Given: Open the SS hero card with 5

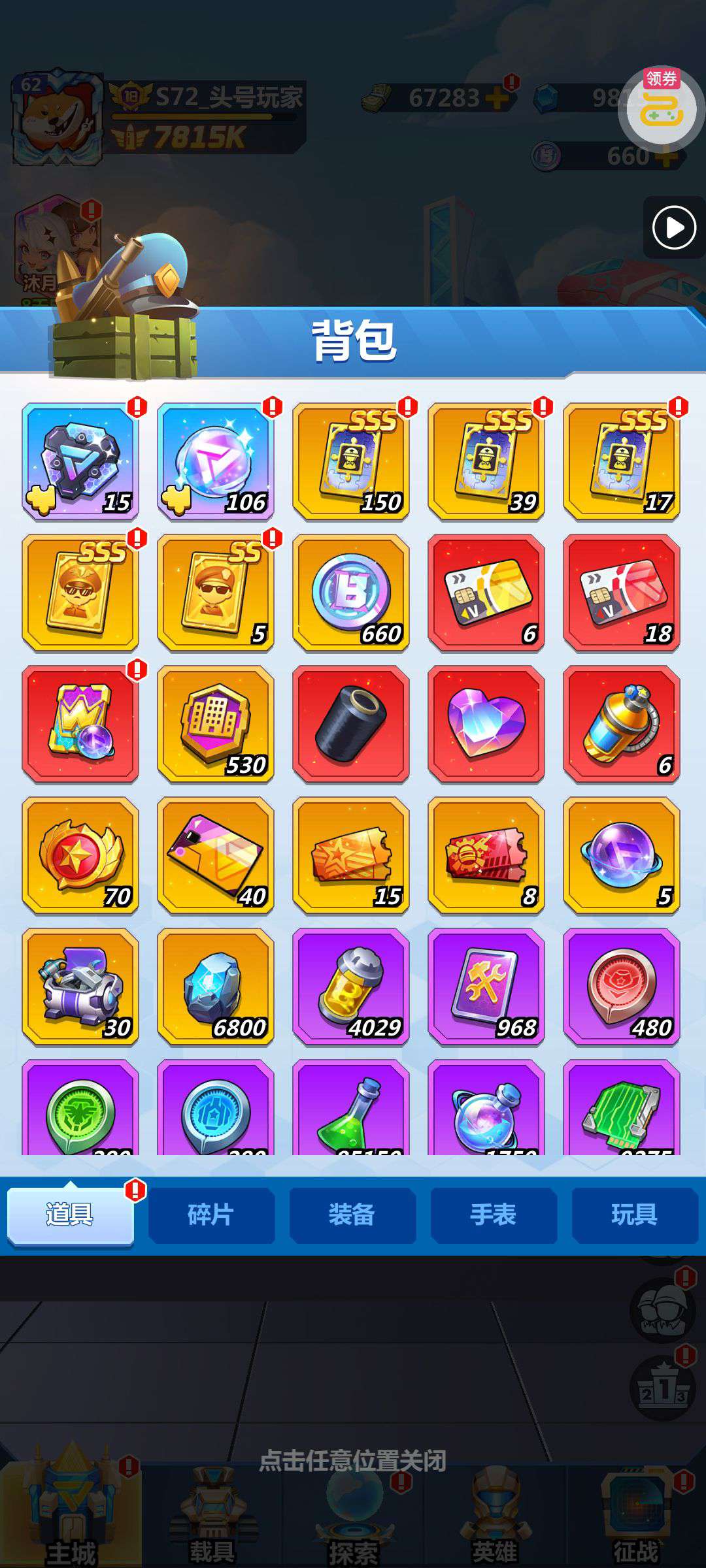Looking at the screenshot, I should click(216, 593).
